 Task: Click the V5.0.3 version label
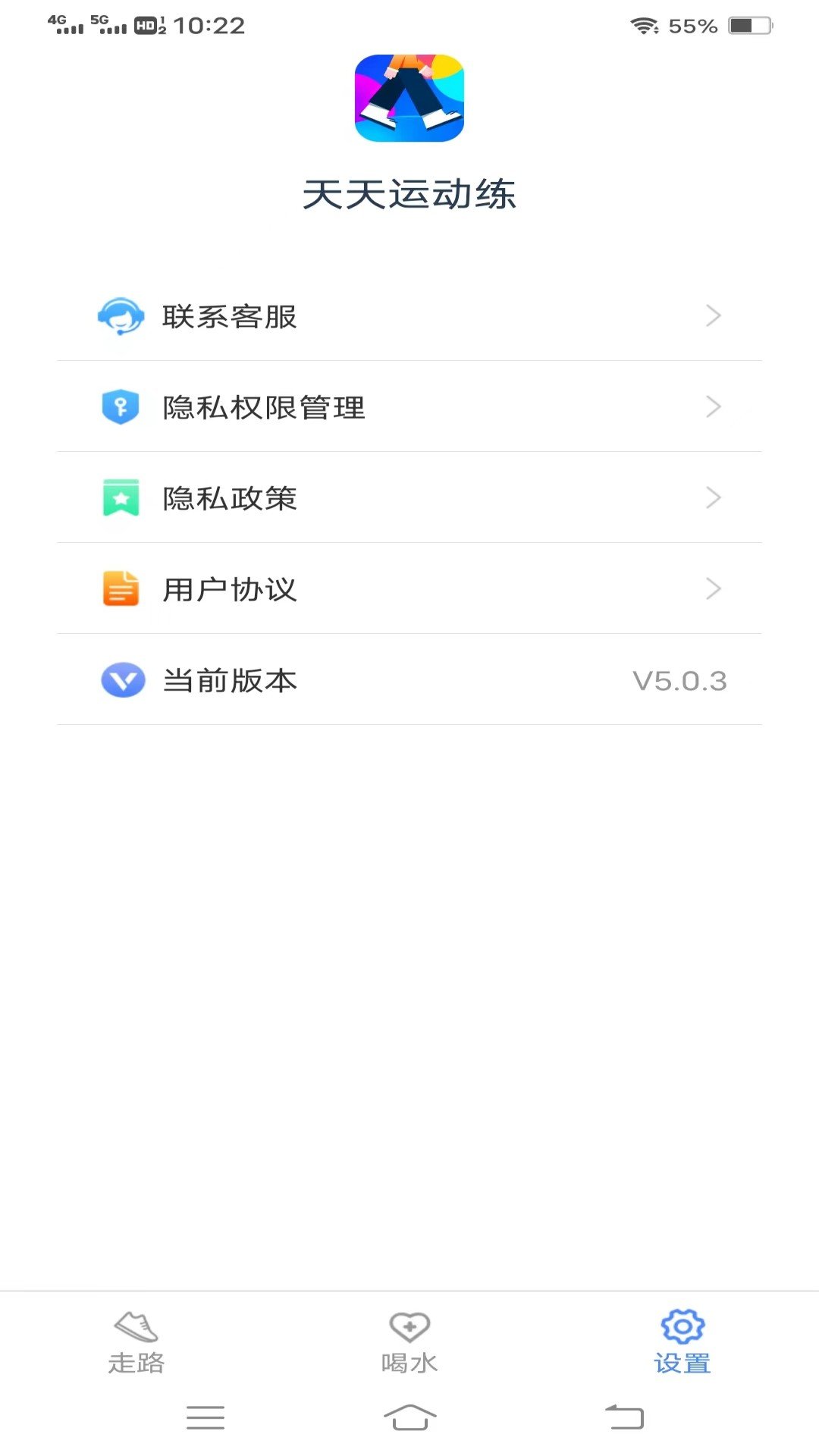coord(679,681)
